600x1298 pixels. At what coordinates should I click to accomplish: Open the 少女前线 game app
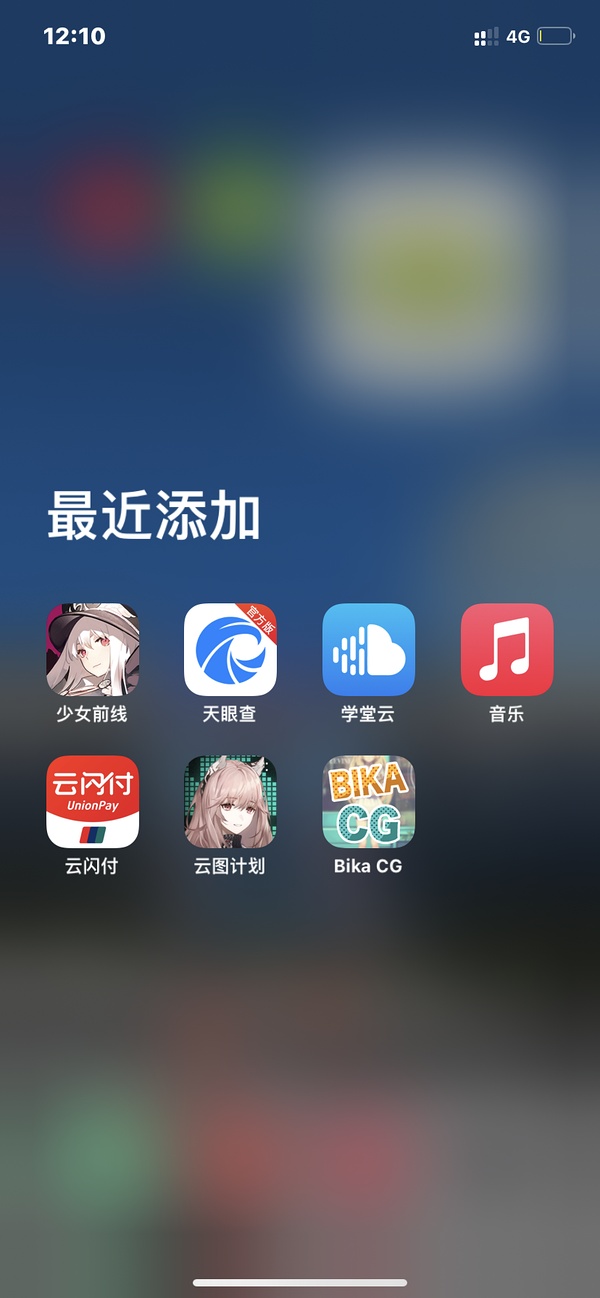(92, 649)
